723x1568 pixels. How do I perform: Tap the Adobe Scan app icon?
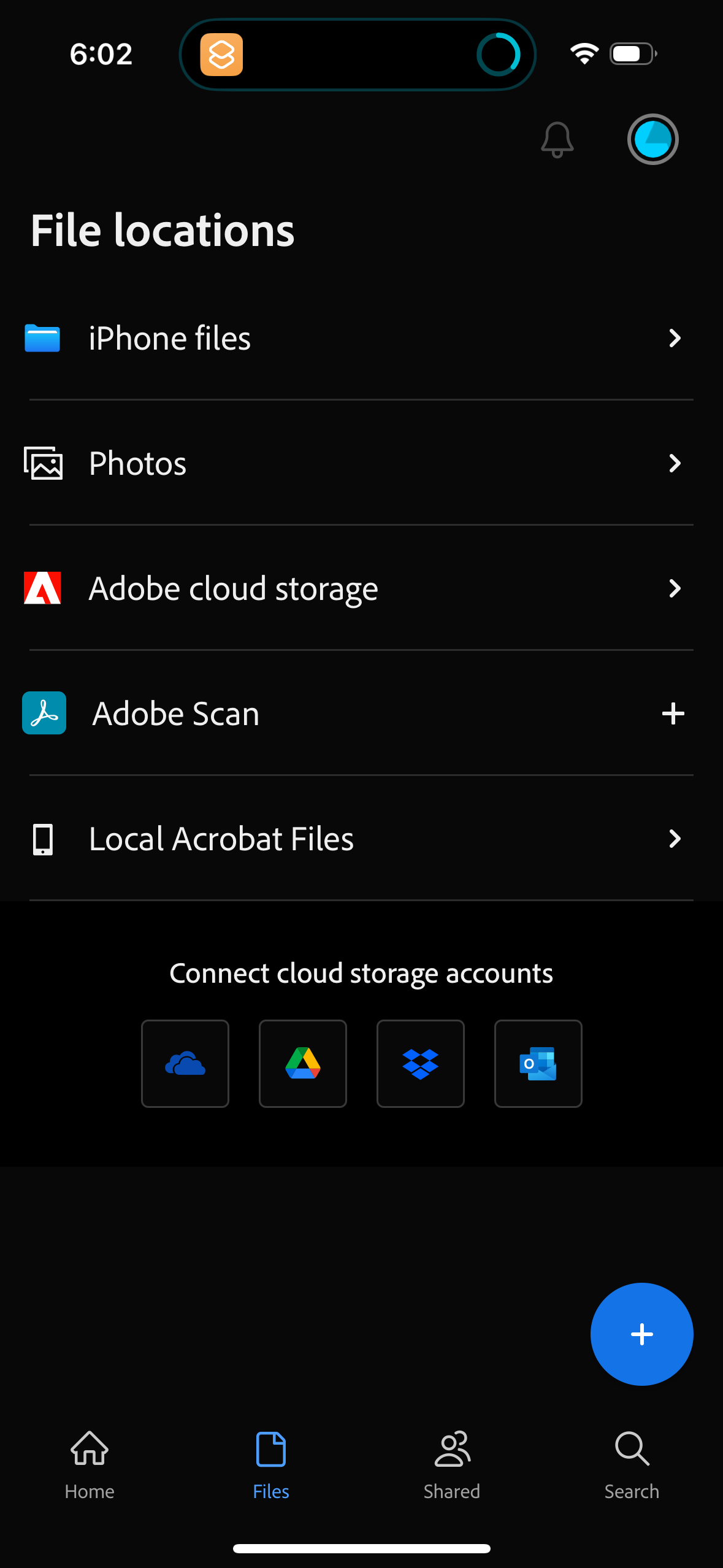click(x=44, y=713)
